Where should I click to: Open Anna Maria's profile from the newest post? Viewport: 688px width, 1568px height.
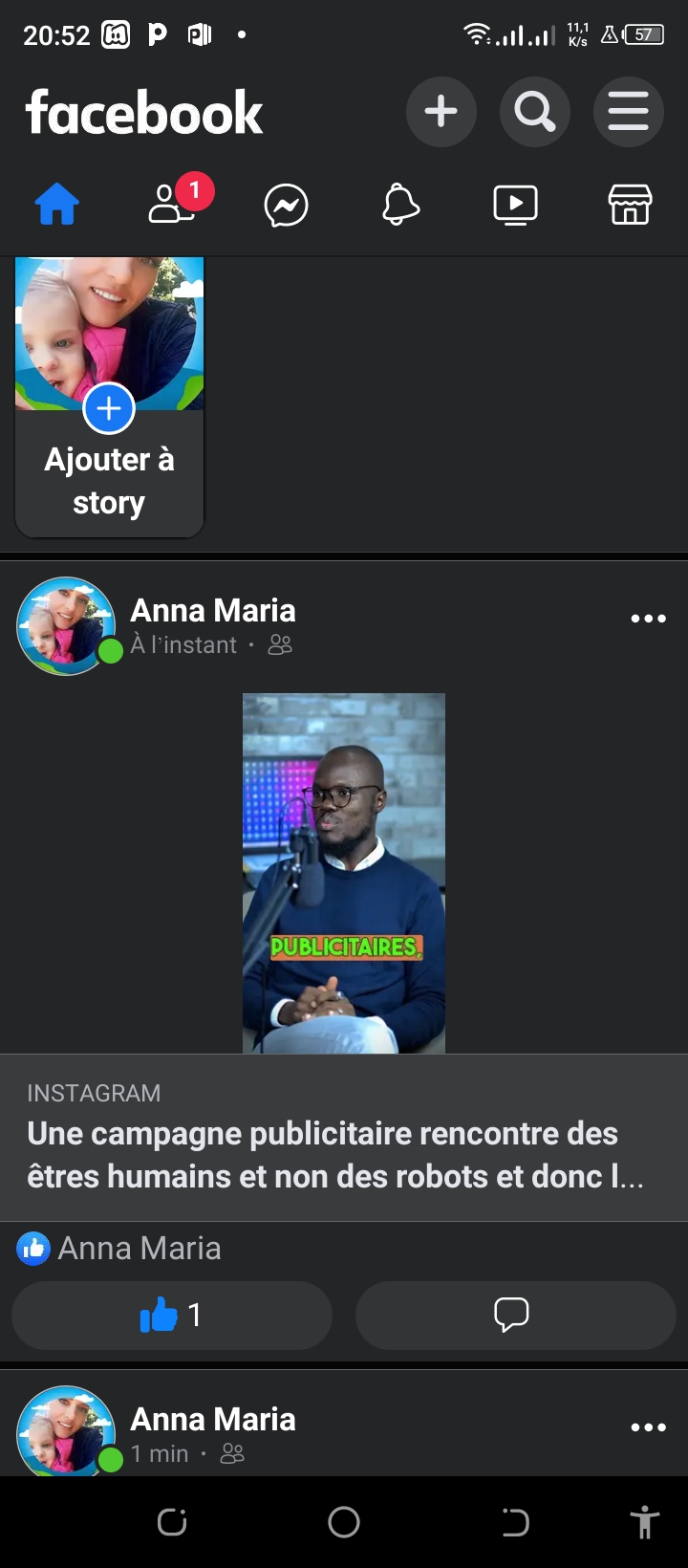pos(212,610)
